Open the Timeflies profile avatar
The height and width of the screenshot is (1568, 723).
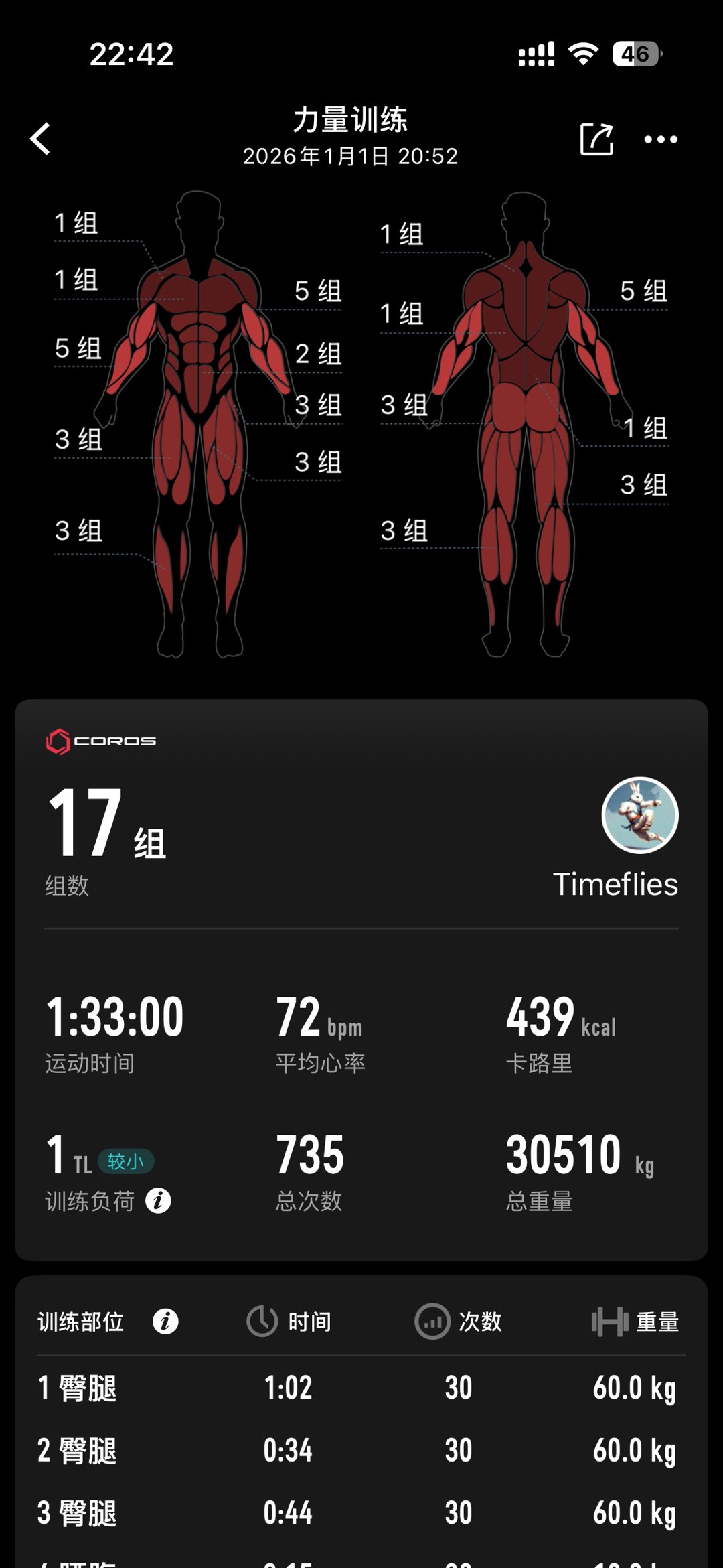pyautogui.click(x=639, y=815)
